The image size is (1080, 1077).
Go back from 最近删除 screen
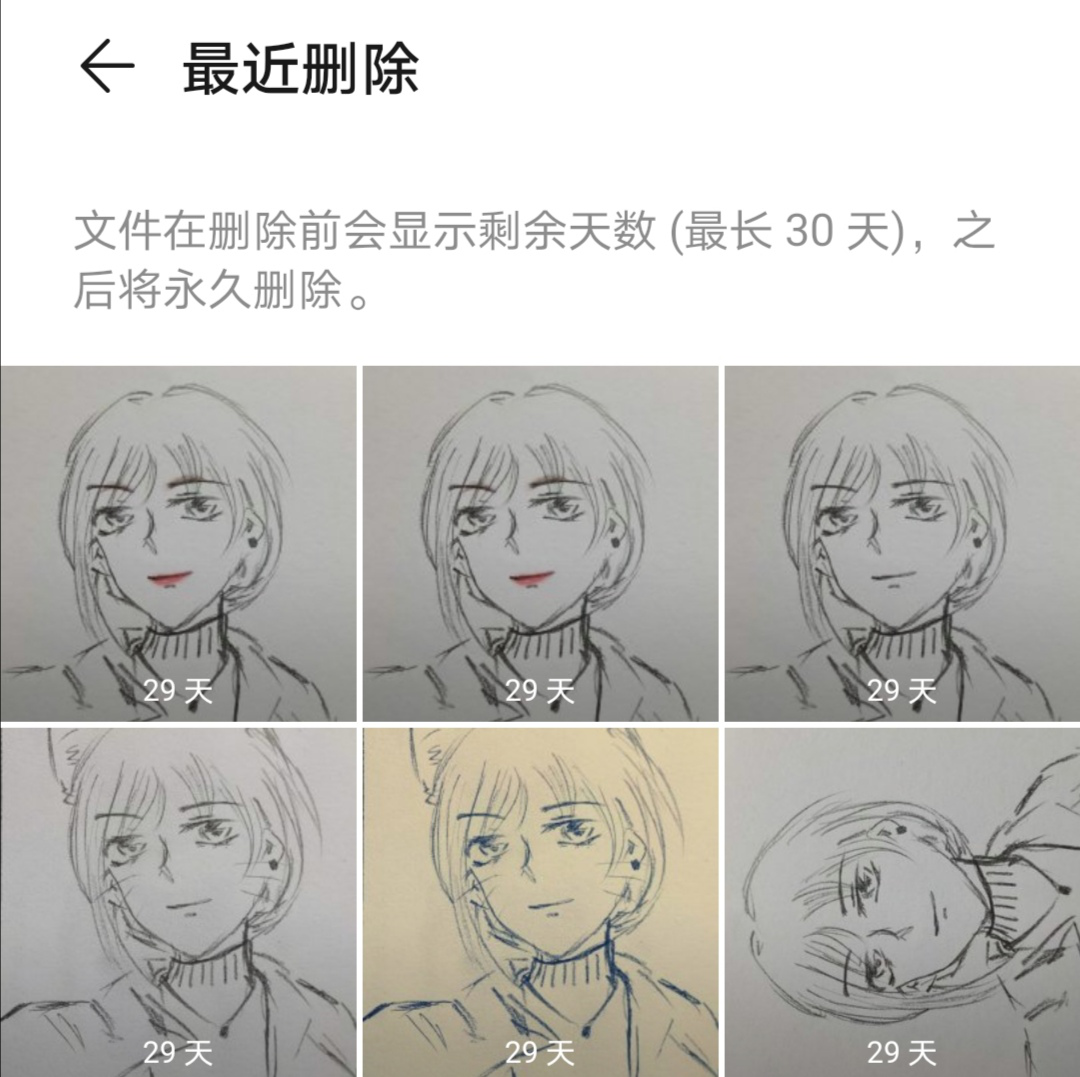[106, 69]
